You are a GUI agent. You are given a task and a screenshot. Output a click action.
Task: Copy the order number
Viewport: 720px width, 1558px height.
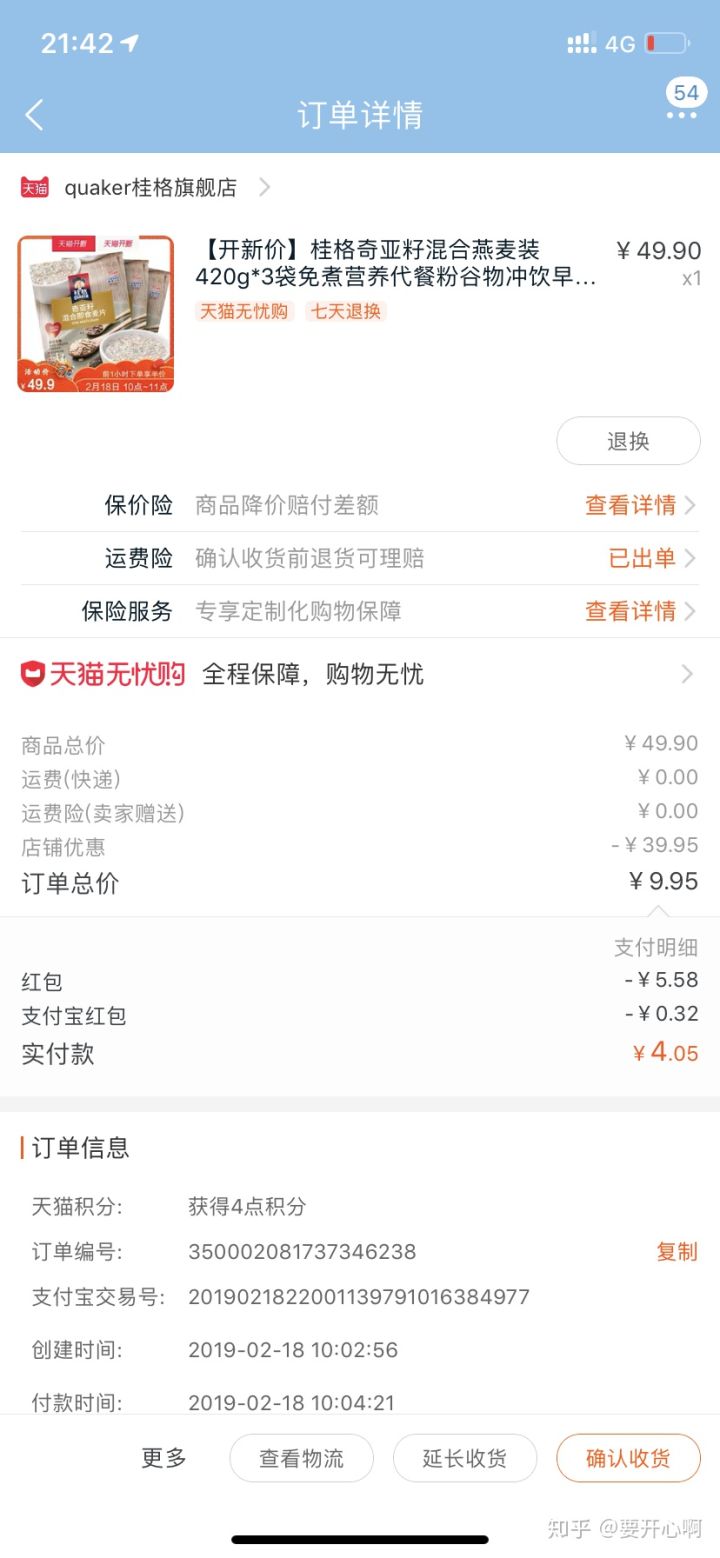click(x=676, y=1252)
